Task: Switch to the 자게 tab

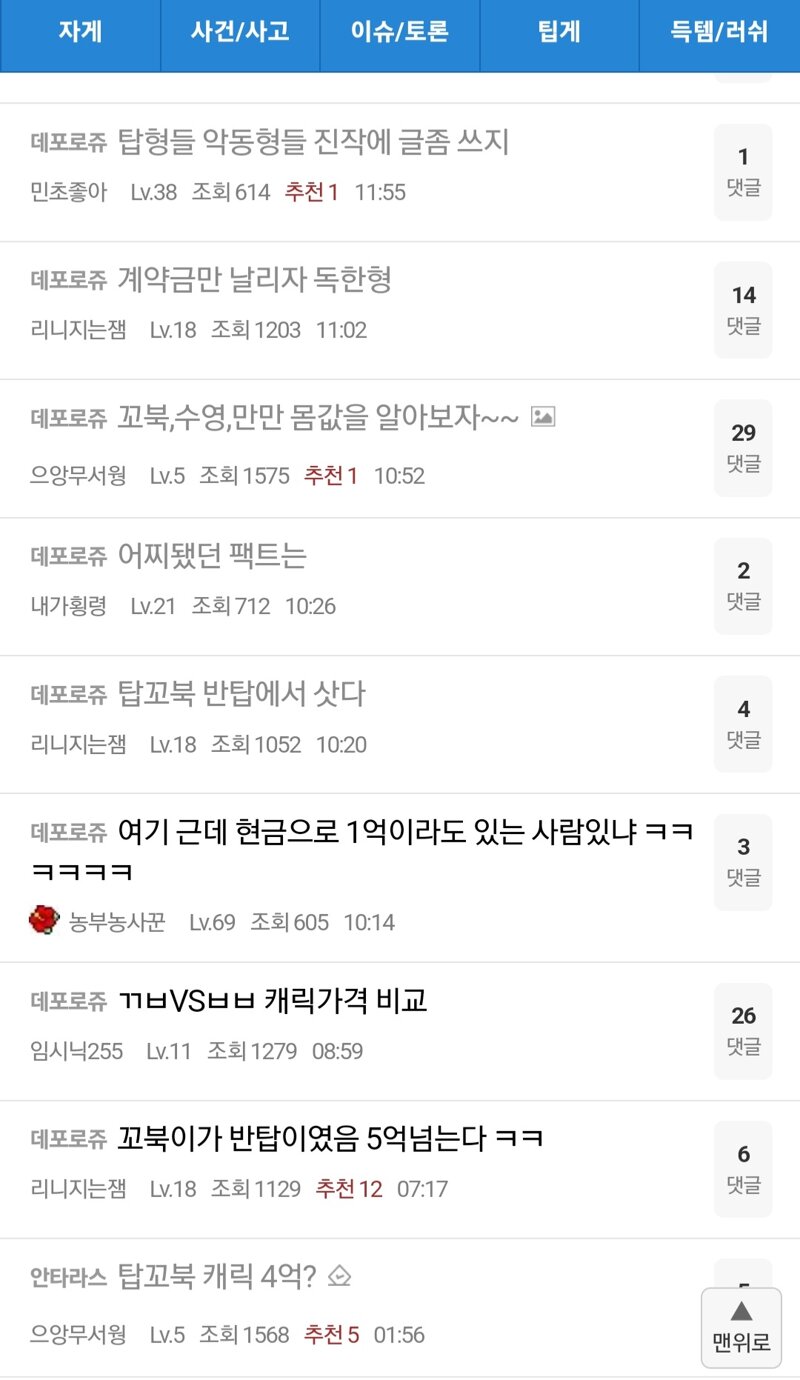Action: [x=80, y=31]
